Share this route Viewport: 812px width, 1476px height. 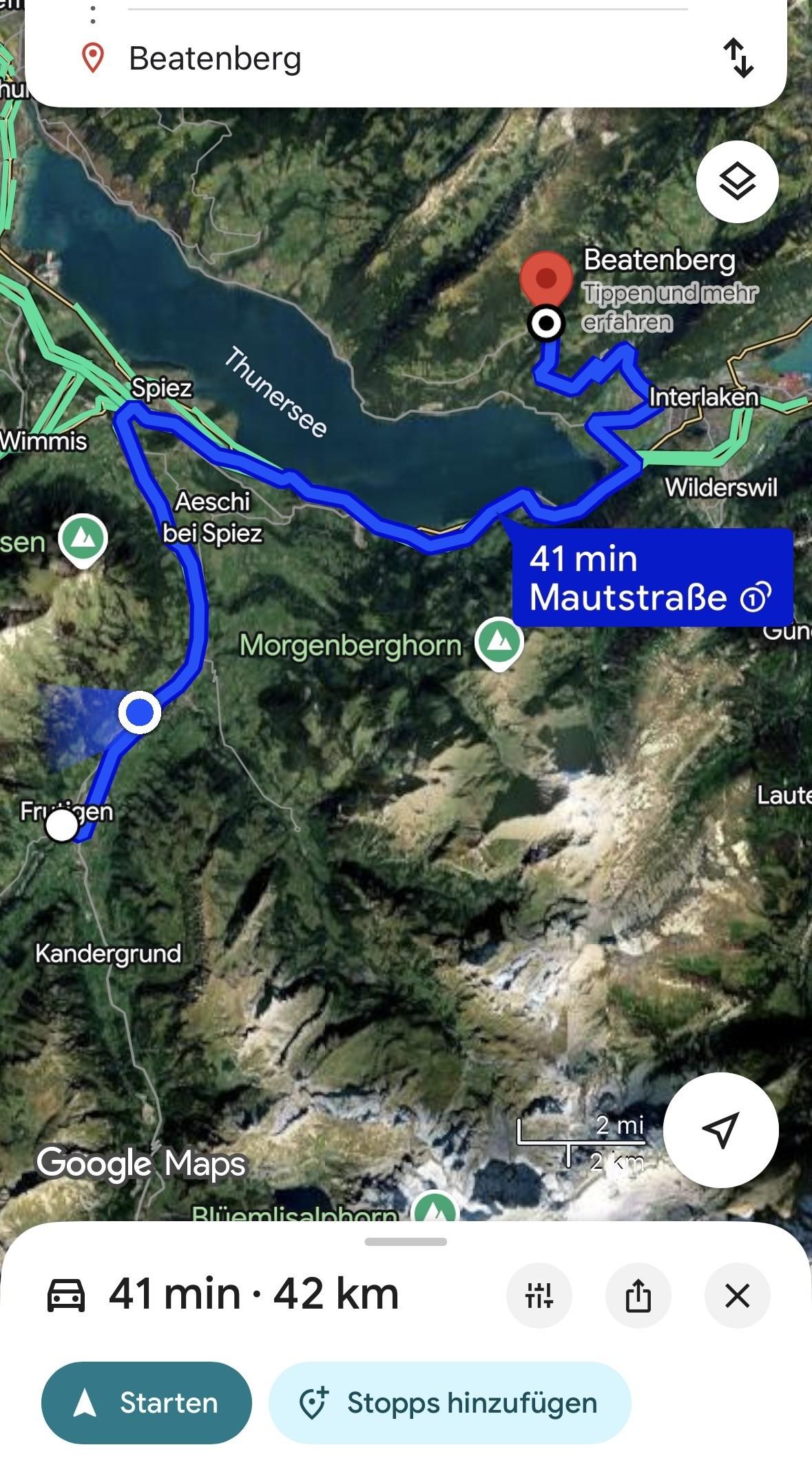tap(638, 1296)
